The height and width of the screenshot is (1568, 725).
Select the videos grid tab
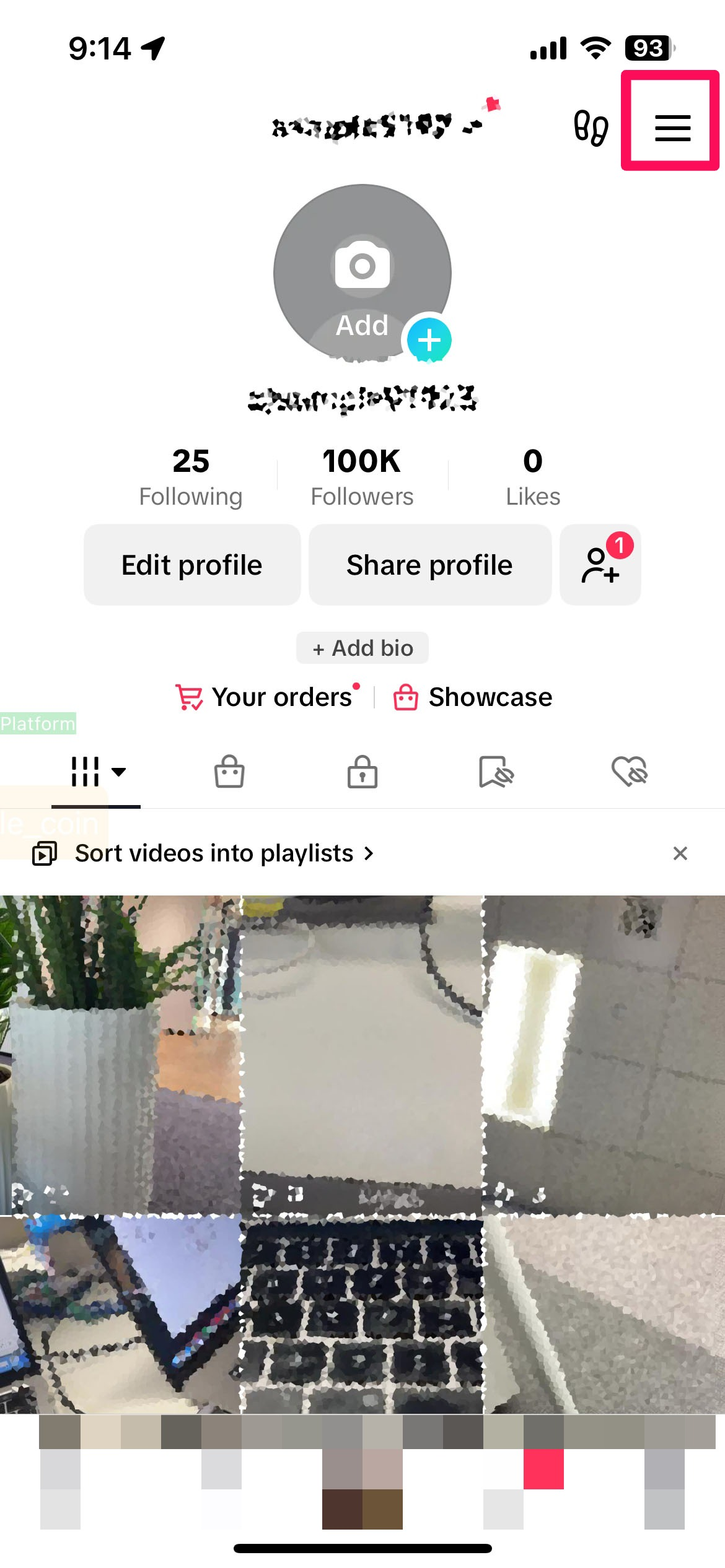(96, 772)
